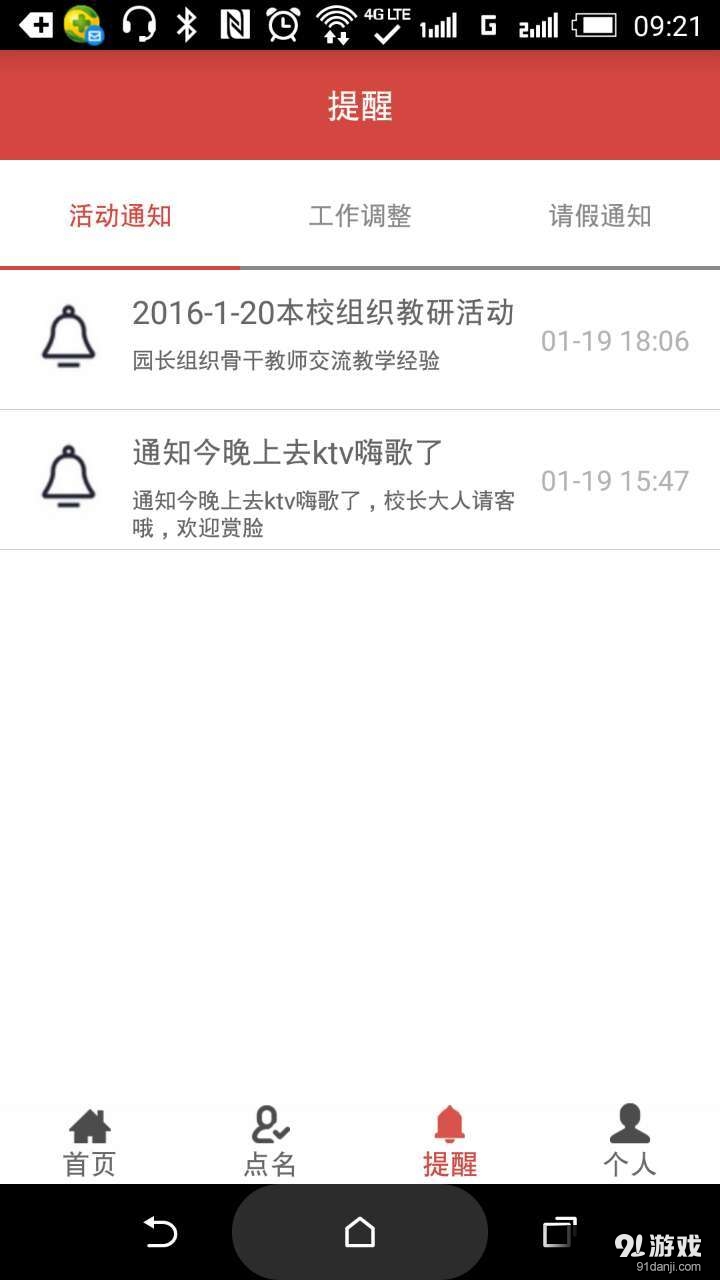Open the 2016-1-20 教研活动 notification
The width and height of the screenshot is (720, 1280).
point(325,315)
